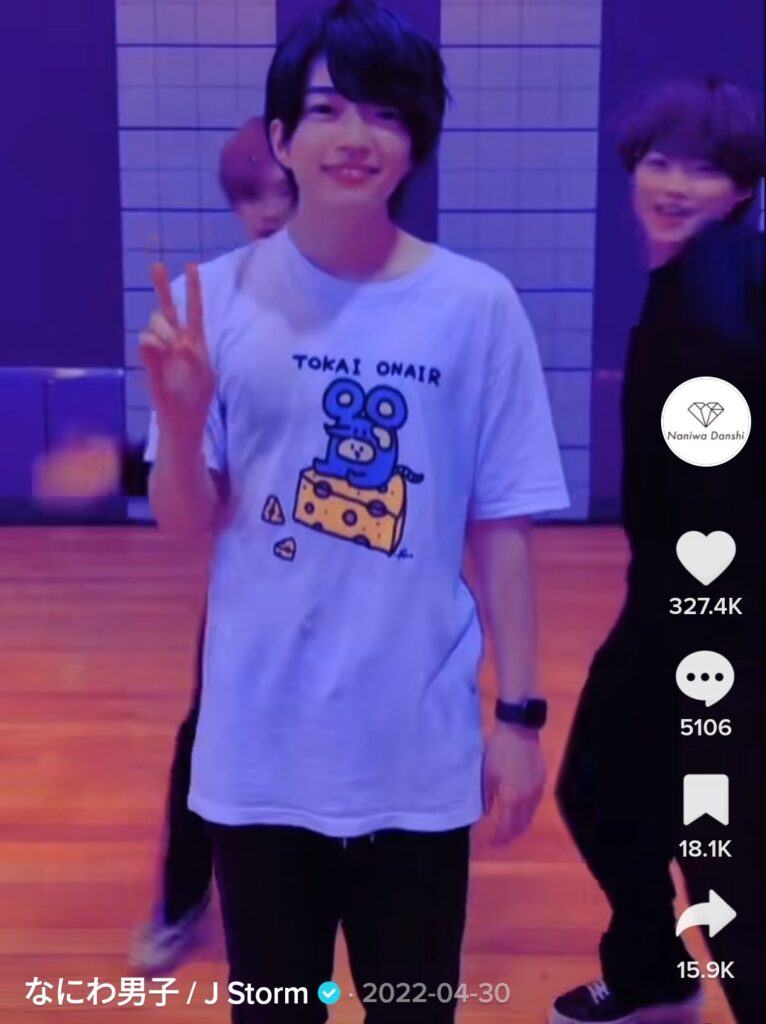Open the comments on this video

pos(705,679)
